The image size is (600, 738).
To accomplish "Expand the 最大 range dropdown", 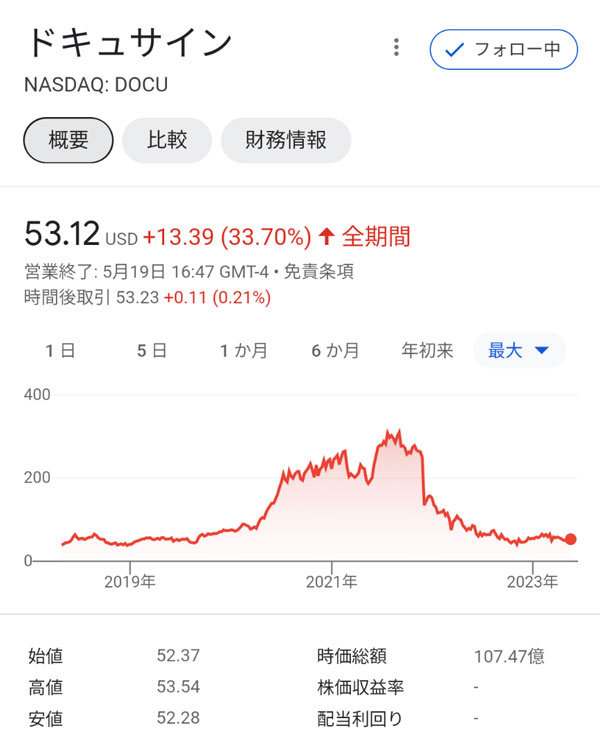I will click(519, 351).
